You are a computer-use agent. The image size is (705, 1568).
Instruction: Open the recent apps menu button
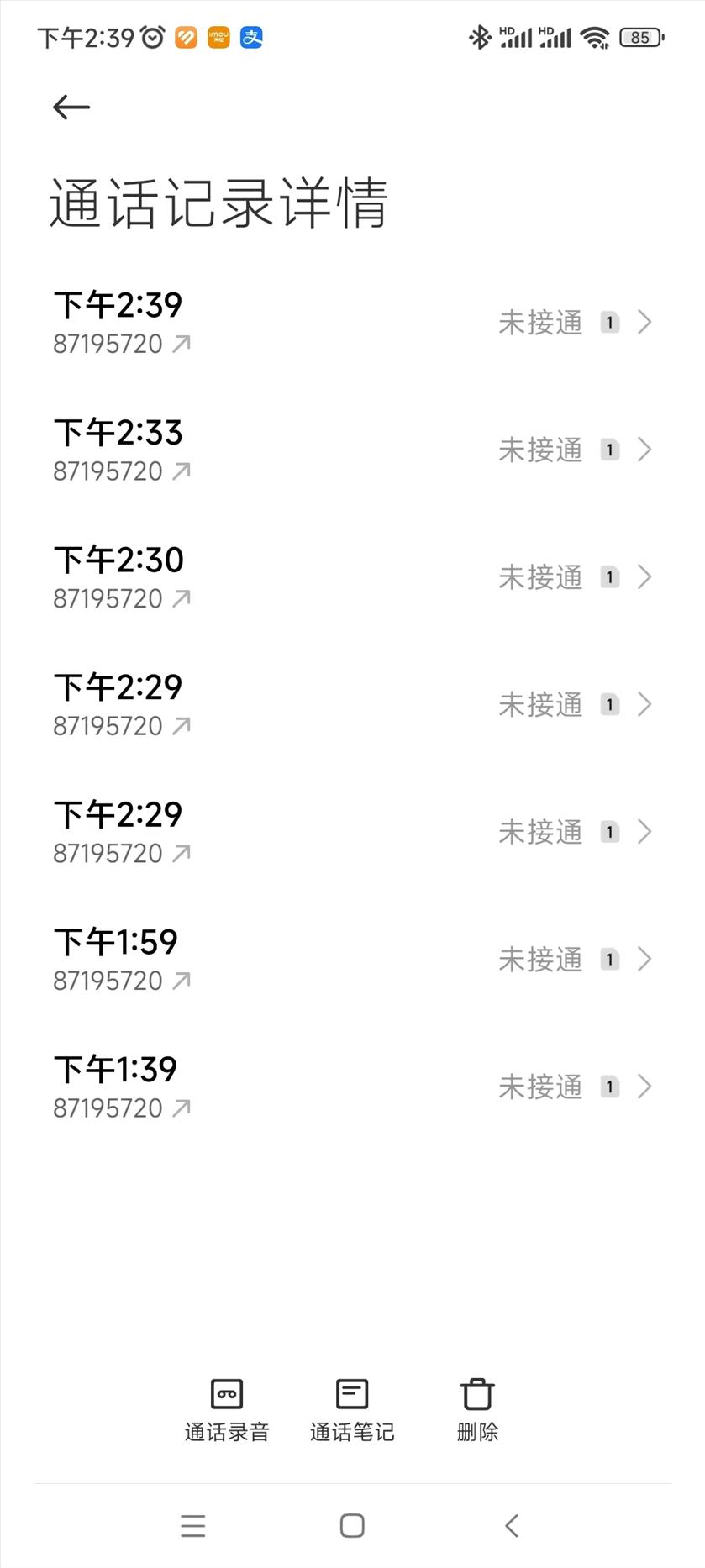193,1526
